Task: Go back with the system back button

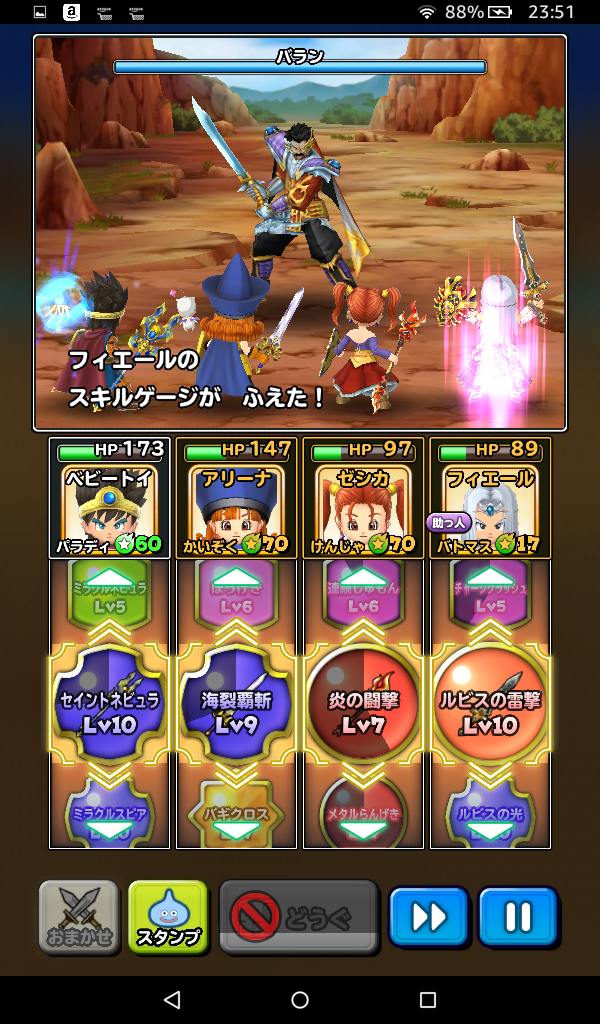Action: [x=172, y=999]
